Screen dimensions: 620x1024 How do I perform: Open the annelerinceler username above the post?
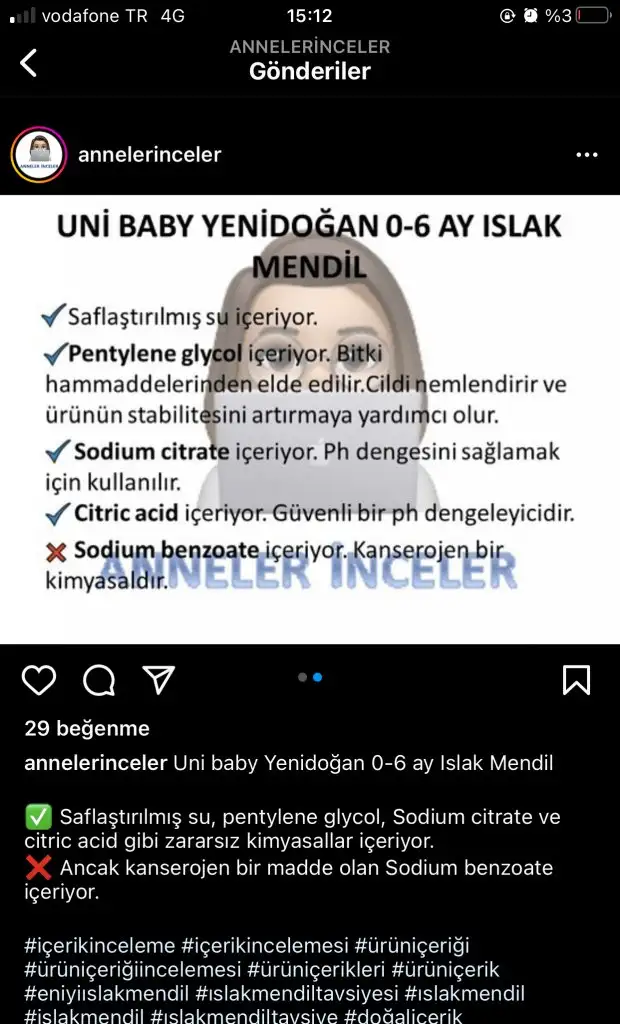point(149,155)
